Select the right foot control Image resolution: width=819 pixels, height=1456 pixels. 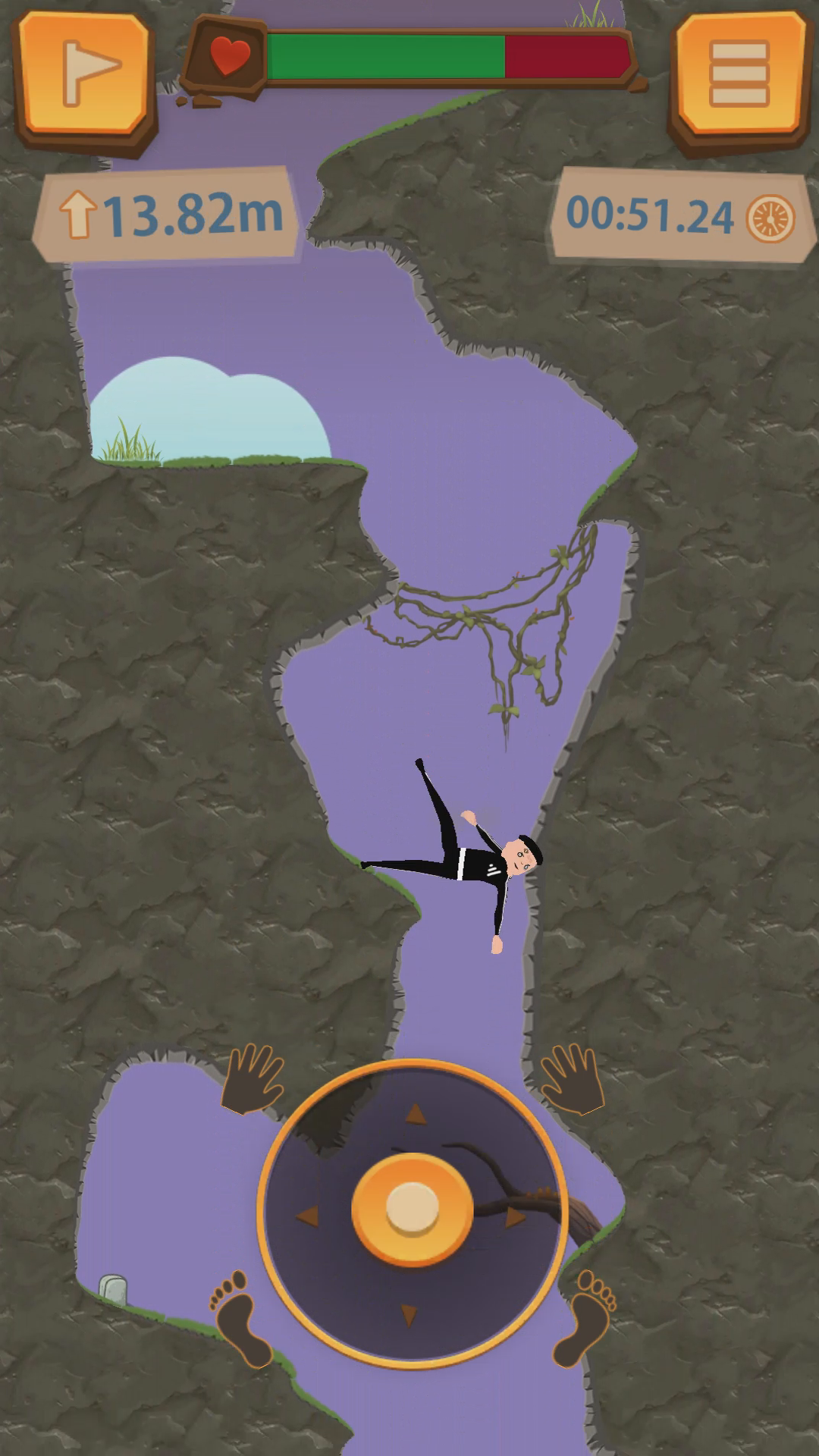point(585,1319)
